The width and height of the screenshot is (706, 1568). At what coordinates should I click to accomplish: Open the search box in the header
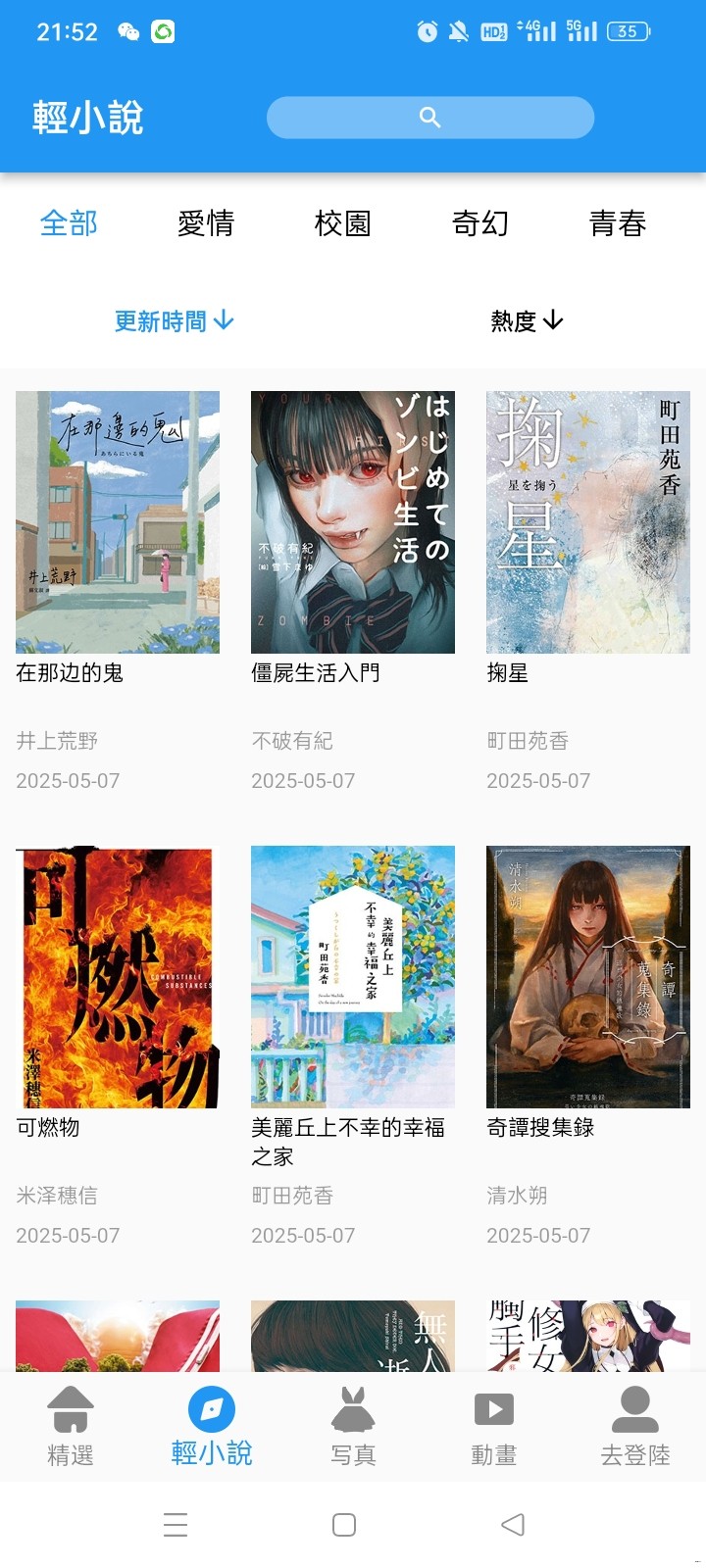click(429, 118)
